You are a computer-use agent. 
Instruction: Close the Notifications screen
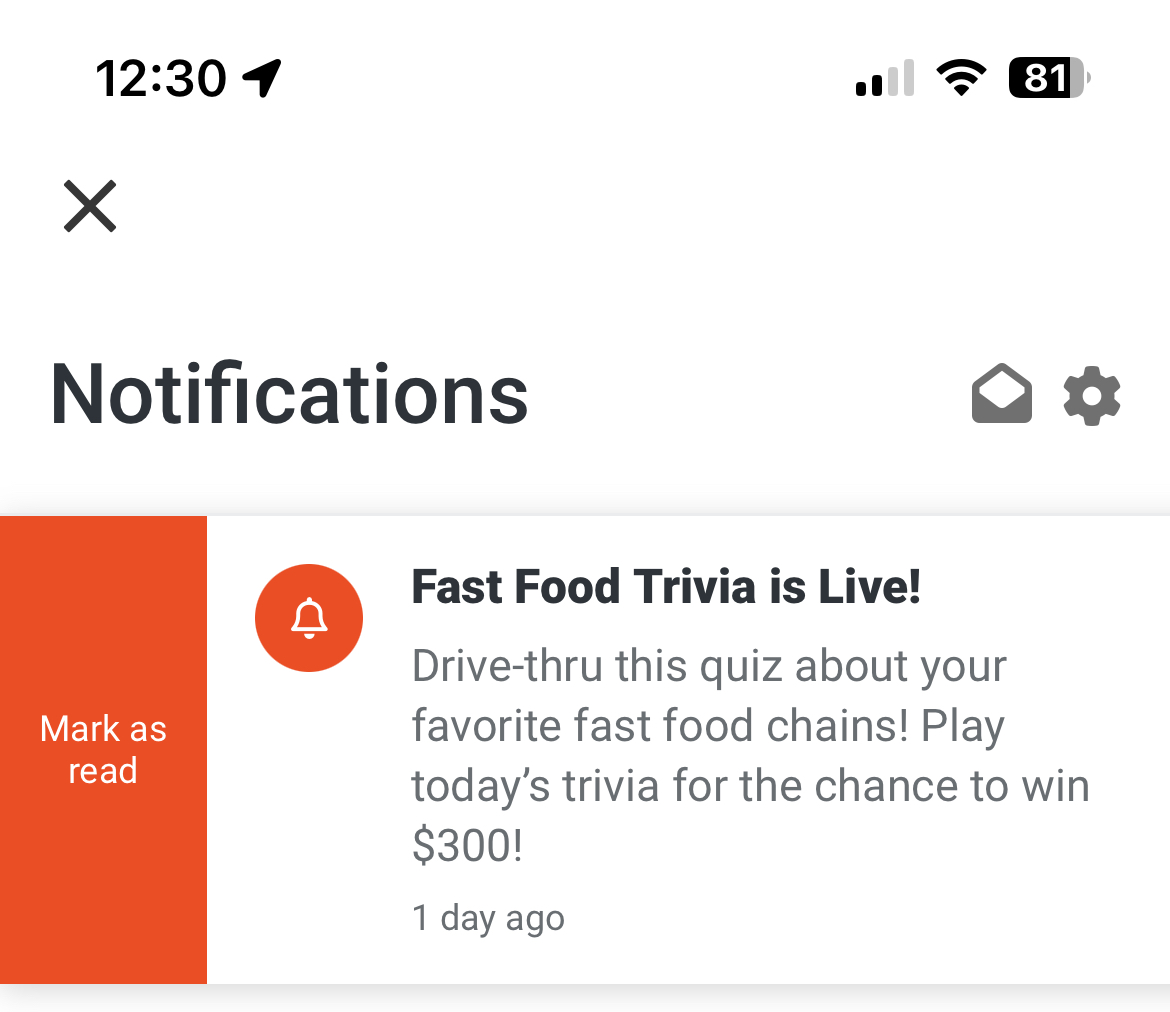90,206
